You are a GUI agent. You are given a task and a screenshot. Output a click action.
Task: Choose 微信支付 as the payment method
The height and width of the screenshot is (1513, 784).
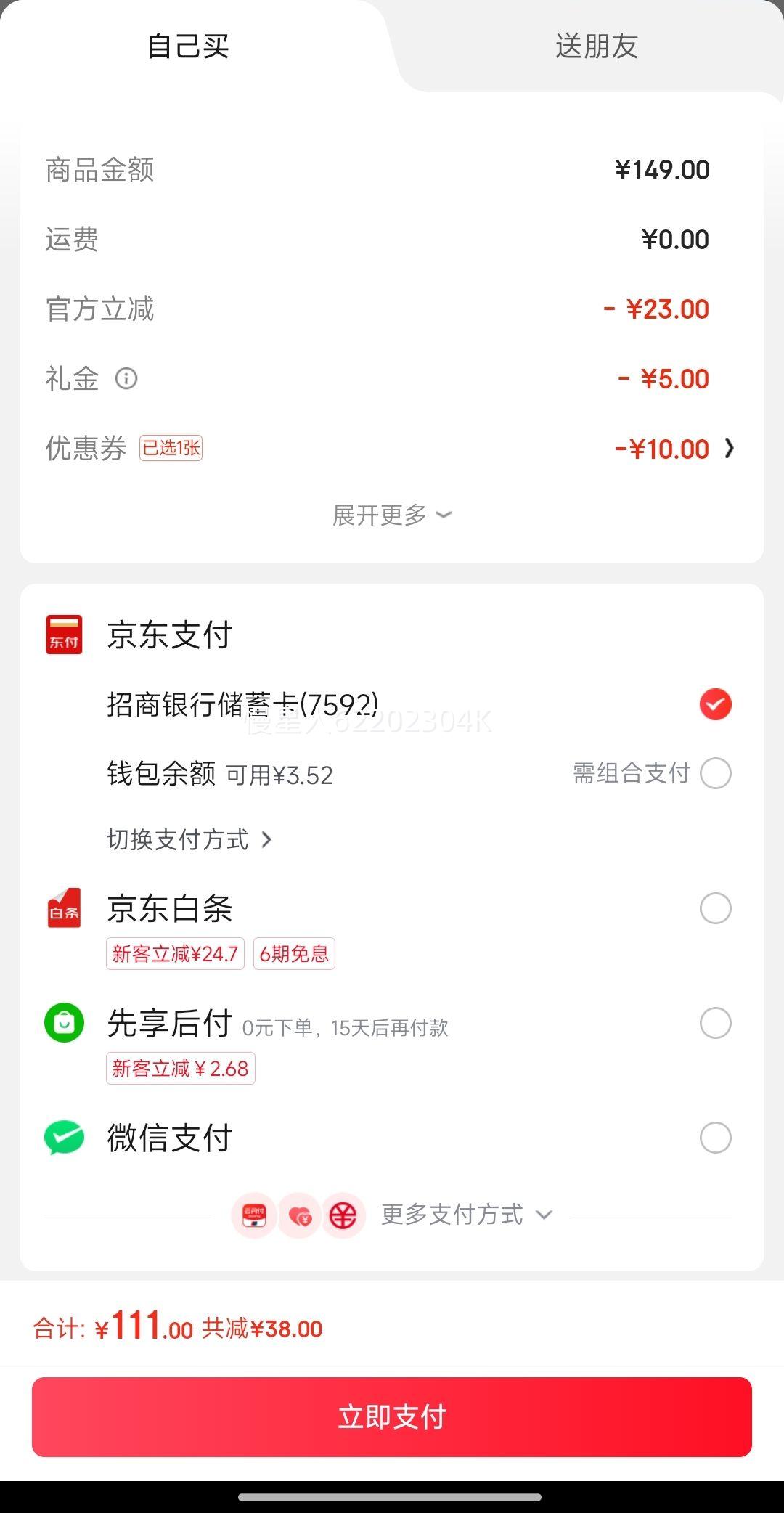[x=392, y=1138]
